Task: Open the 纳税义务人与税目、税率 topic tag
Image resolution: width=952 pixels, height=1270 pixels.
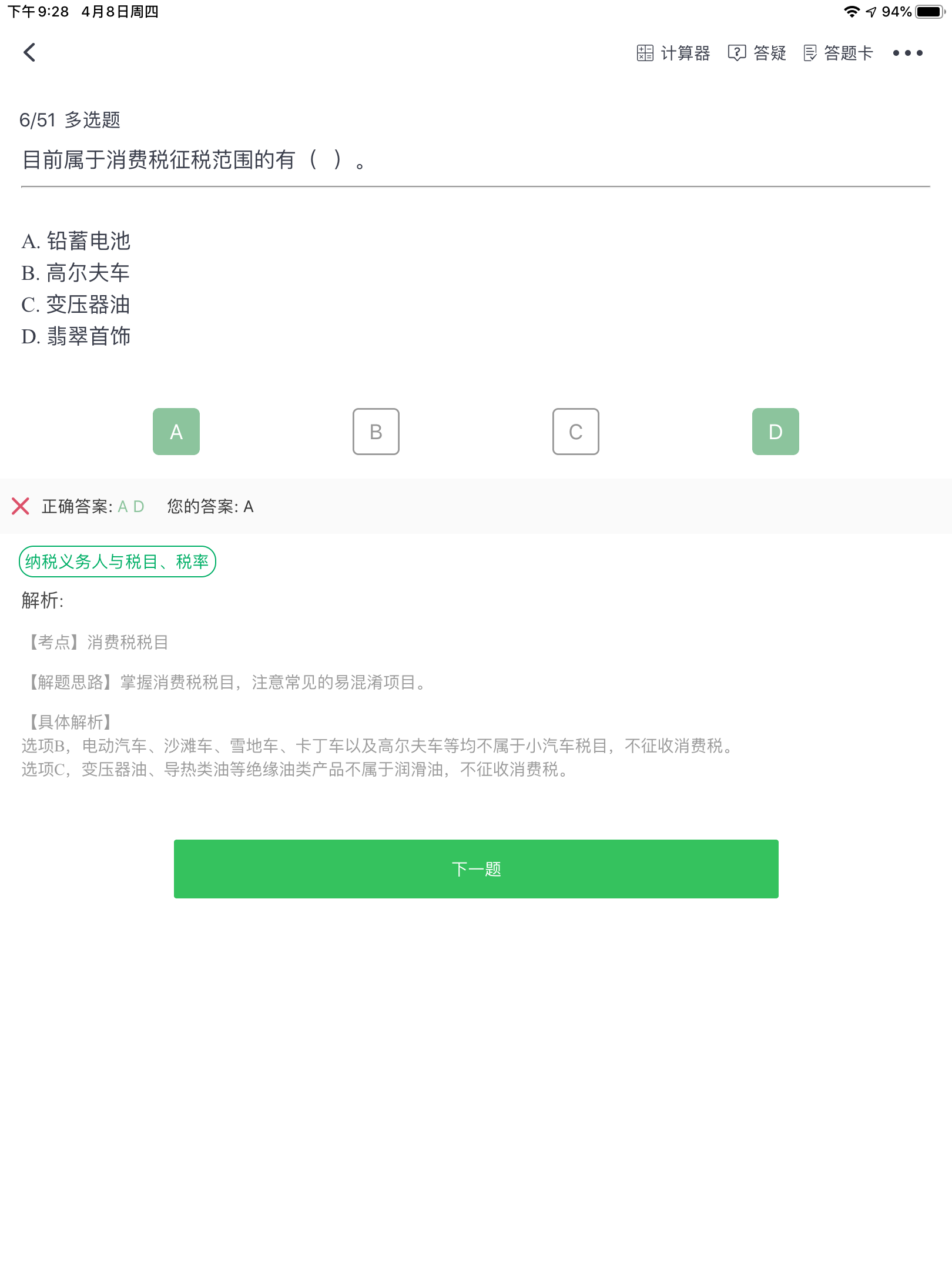Action: (x=118, y=562)
